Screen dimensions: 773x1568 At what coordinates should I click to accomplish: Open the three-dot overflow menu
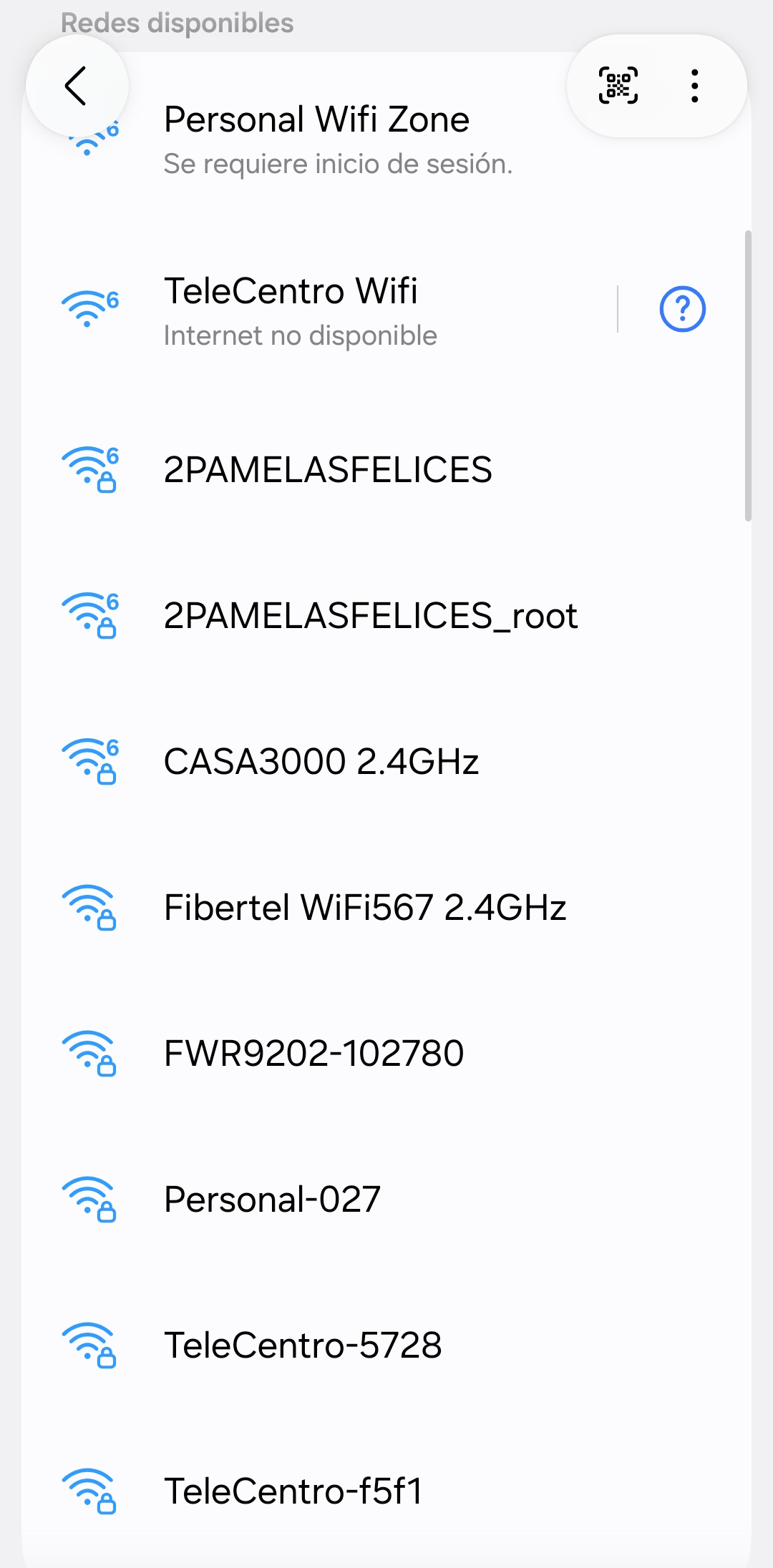pyautogui.click(x=694, y=86)
